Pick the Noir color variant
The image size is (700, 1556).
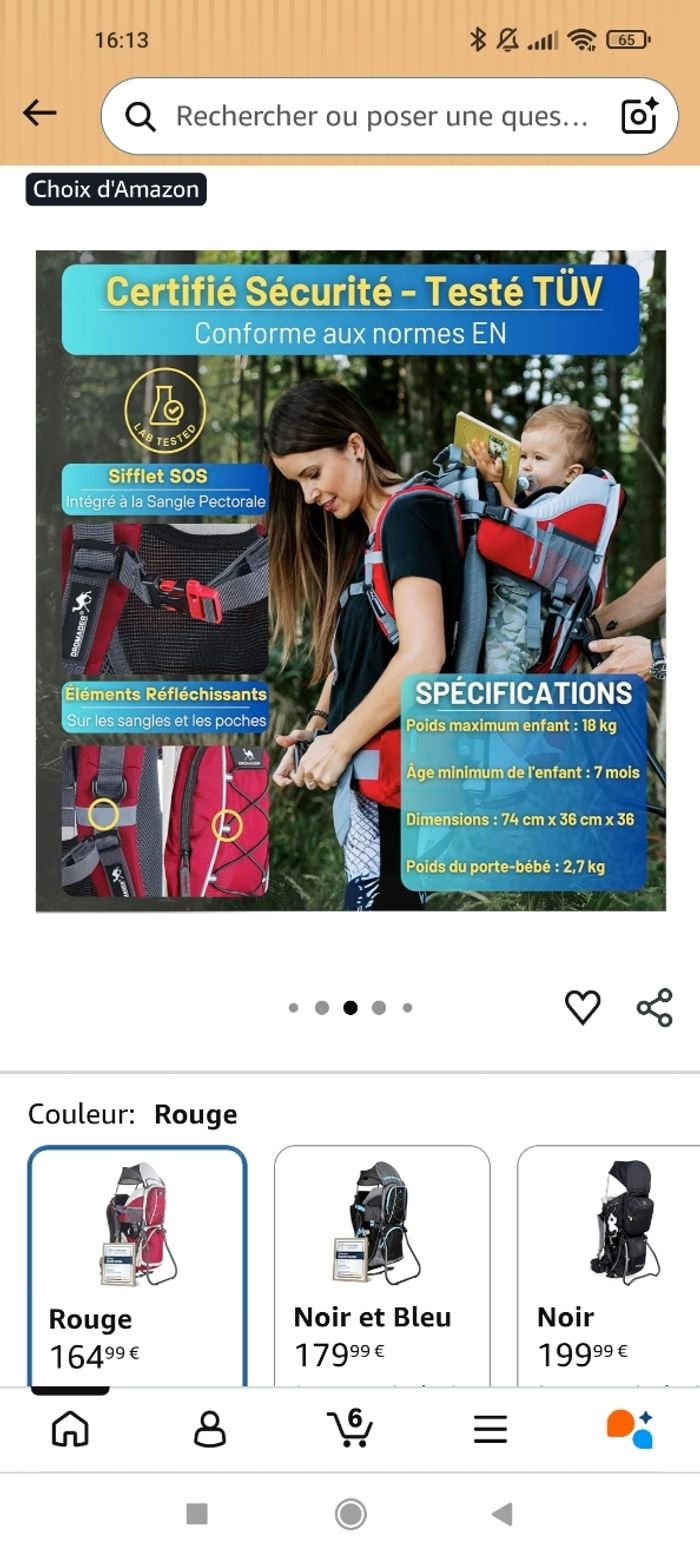610,1265
